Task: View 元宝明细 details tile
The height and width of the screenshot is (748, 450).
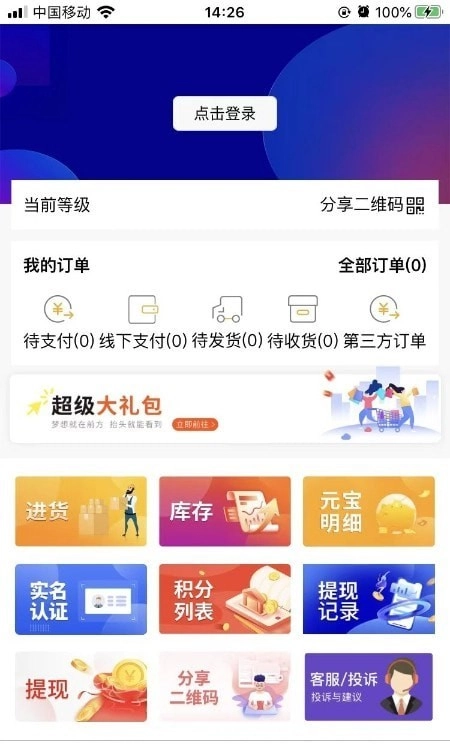Action: tap(369, 511)
